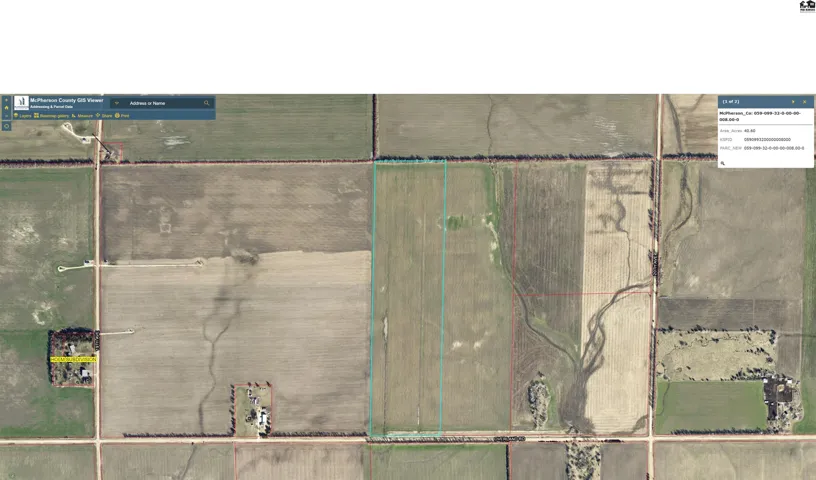
Task: Tap the Address or Name search field
Action: [x=155, y=103]
